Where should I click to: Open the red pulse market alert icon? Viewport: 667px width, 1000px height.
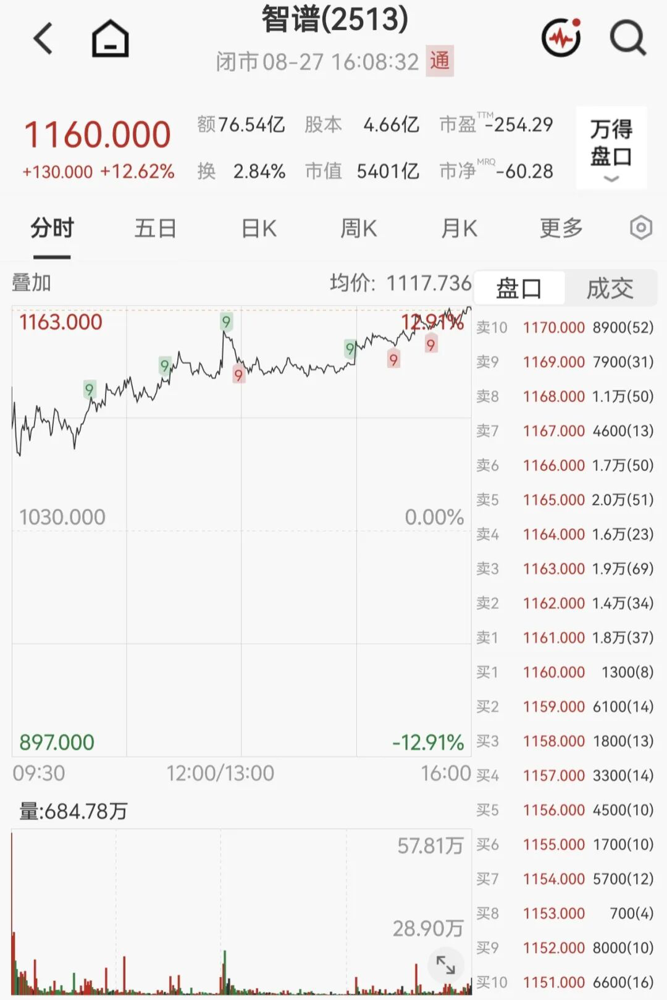coord(561,38)
